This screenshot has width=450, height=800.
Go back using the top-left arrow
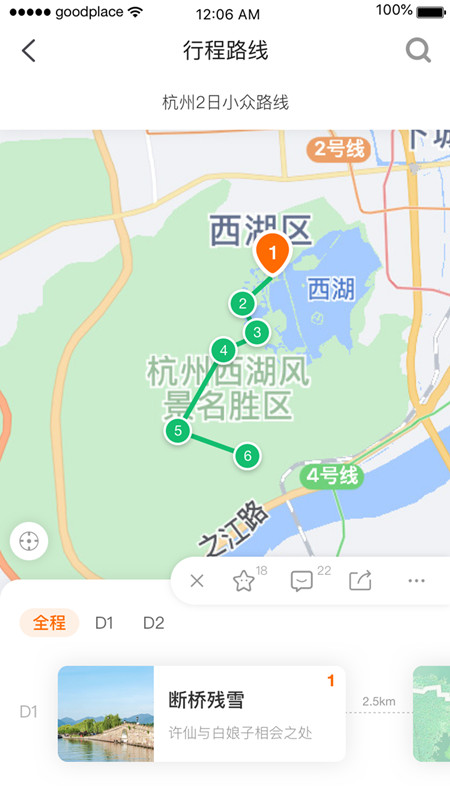pos(29,51)
